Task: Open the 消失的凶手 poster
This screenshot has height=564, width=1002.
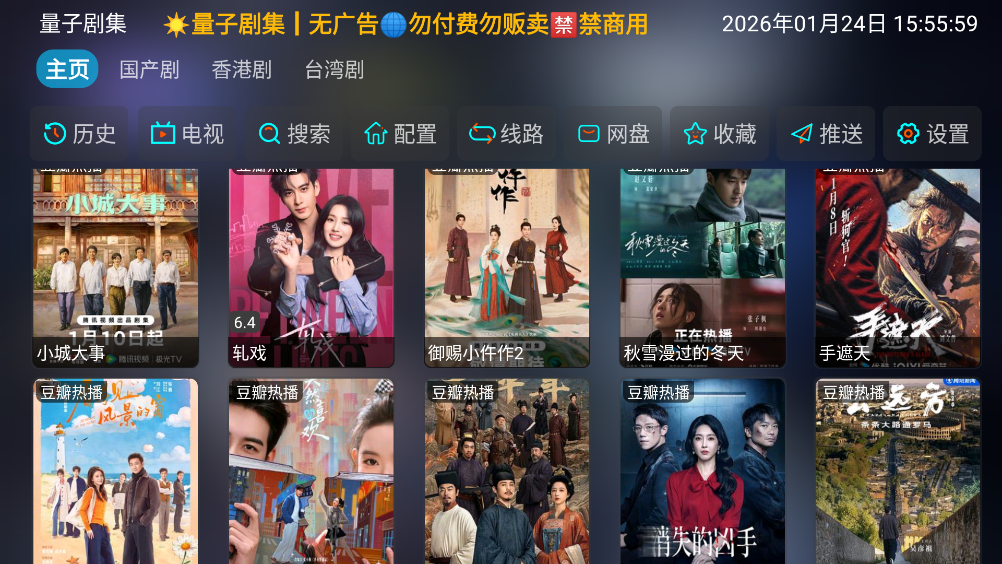Action: coord(703,470)
